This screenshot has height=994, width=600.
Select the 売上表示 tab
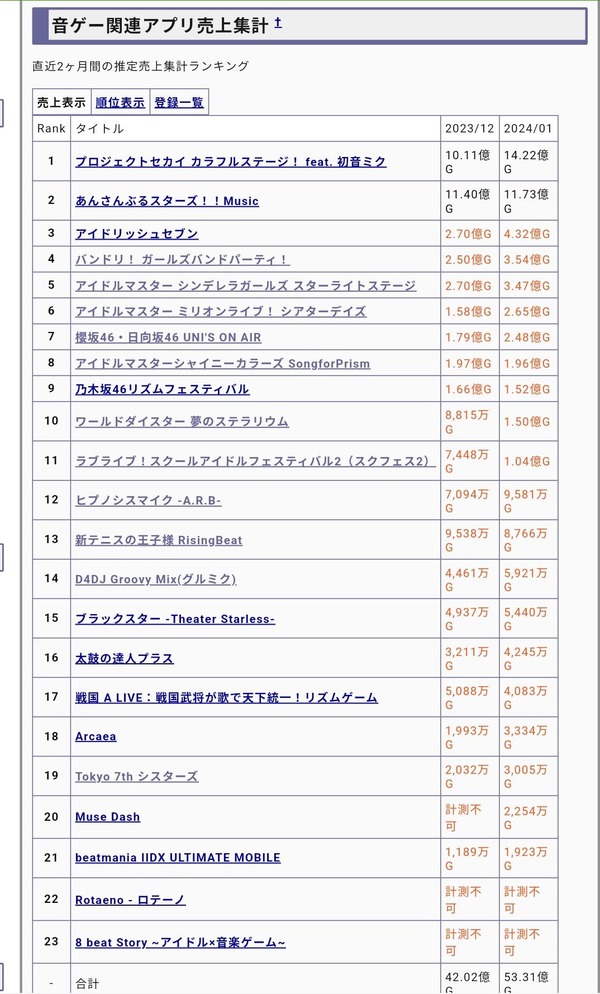[x=62, y=102]
